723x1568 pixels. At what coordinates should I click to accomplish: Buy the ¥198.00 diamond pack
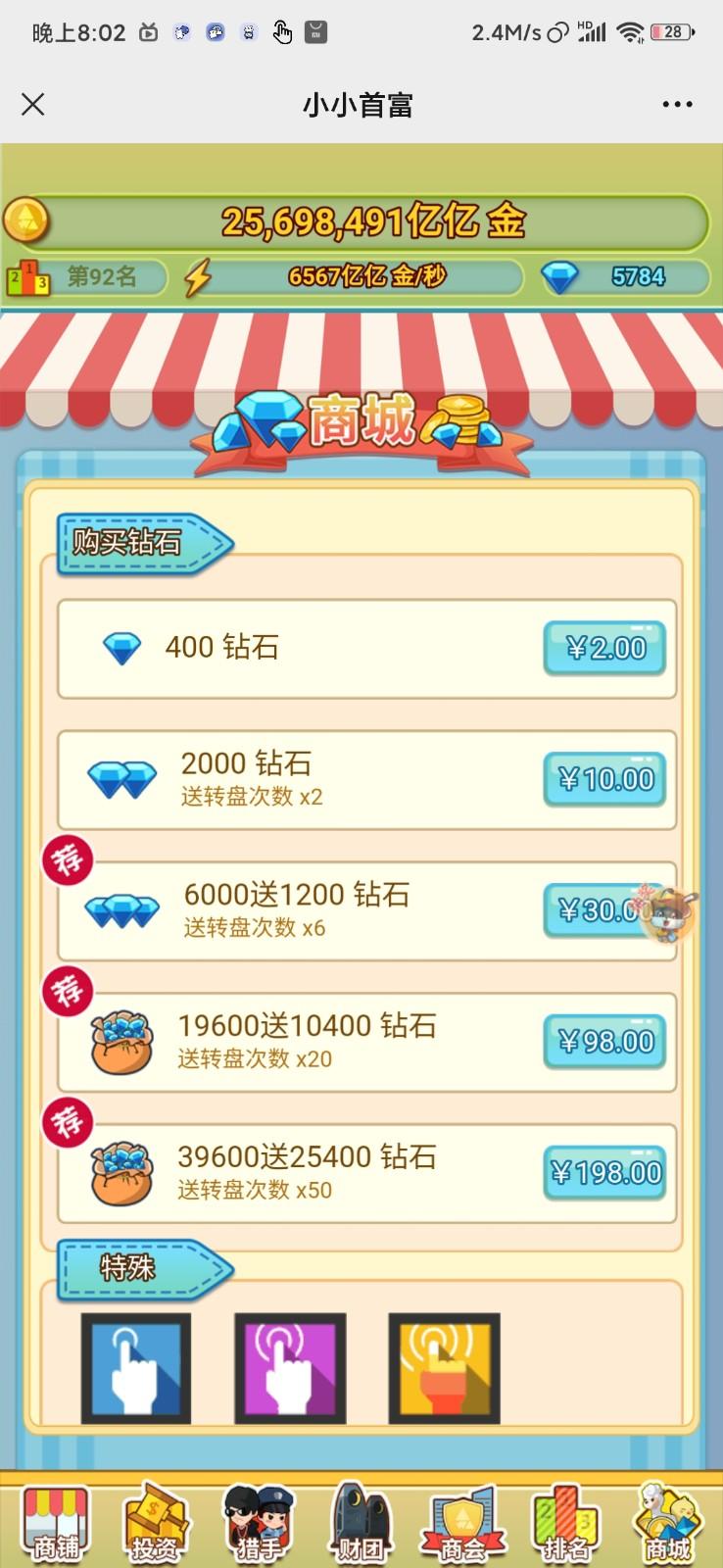tap(604, 1173)
